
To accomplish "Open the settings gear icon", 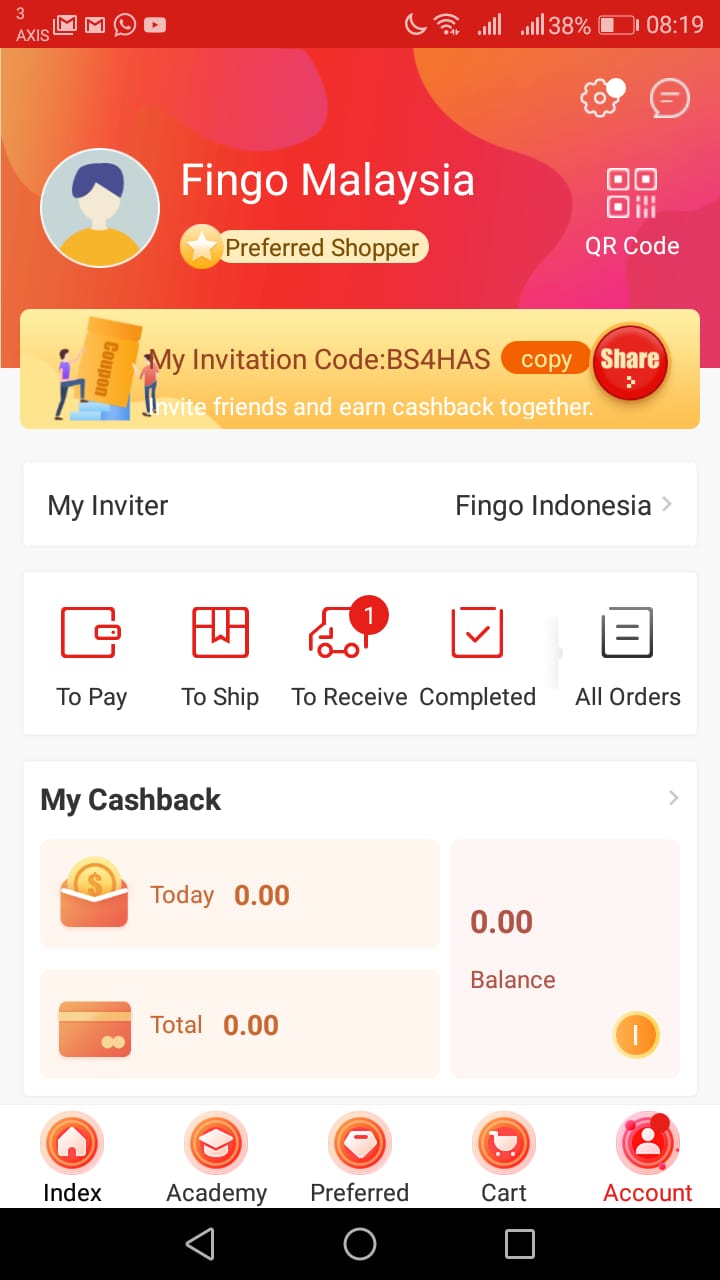I will coord(599,98).
